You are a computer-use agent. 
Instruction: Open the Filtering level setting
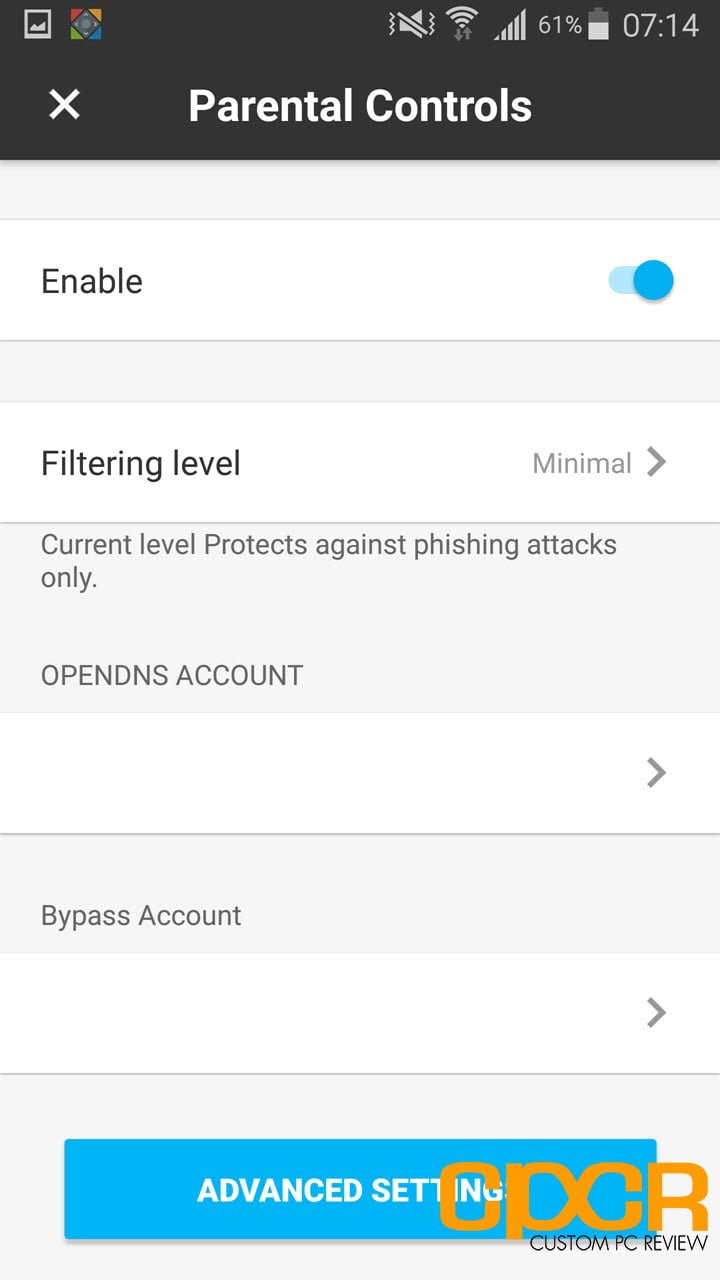[360, 463]
